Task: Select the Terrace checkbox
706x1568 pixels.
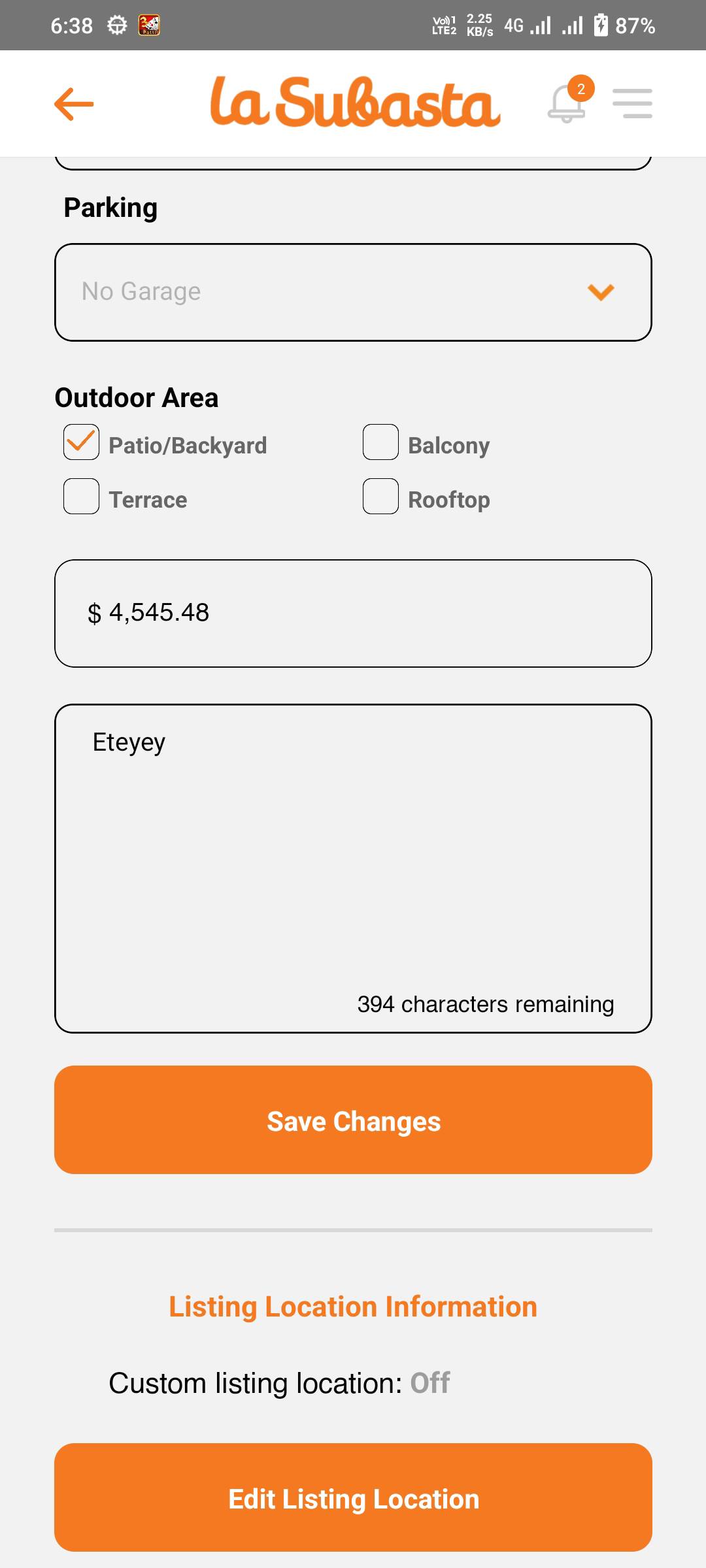Action: click(81, 497)
